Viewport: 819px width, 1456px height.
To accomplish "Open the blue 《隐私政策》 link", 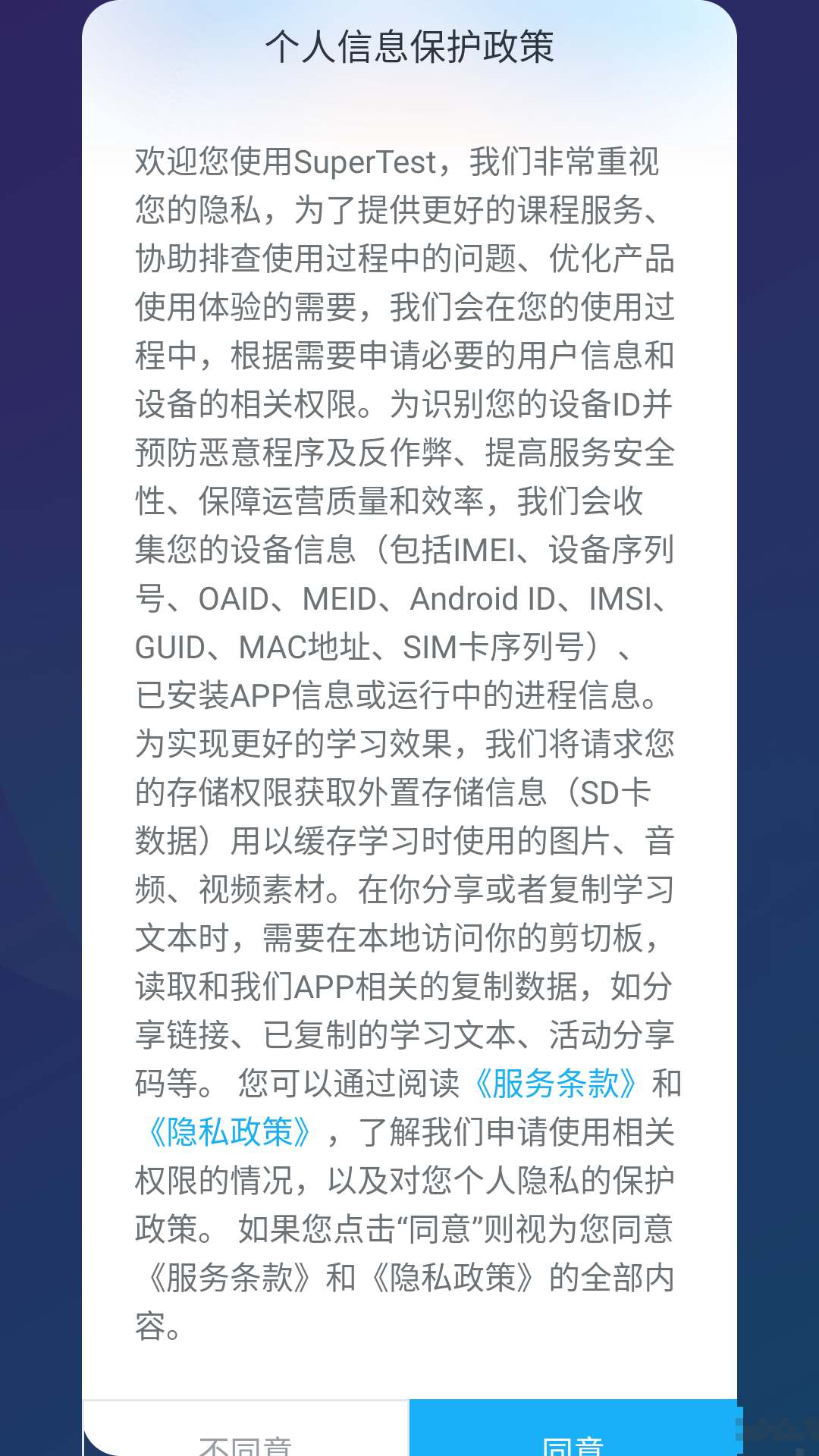I will (230, 1131).
